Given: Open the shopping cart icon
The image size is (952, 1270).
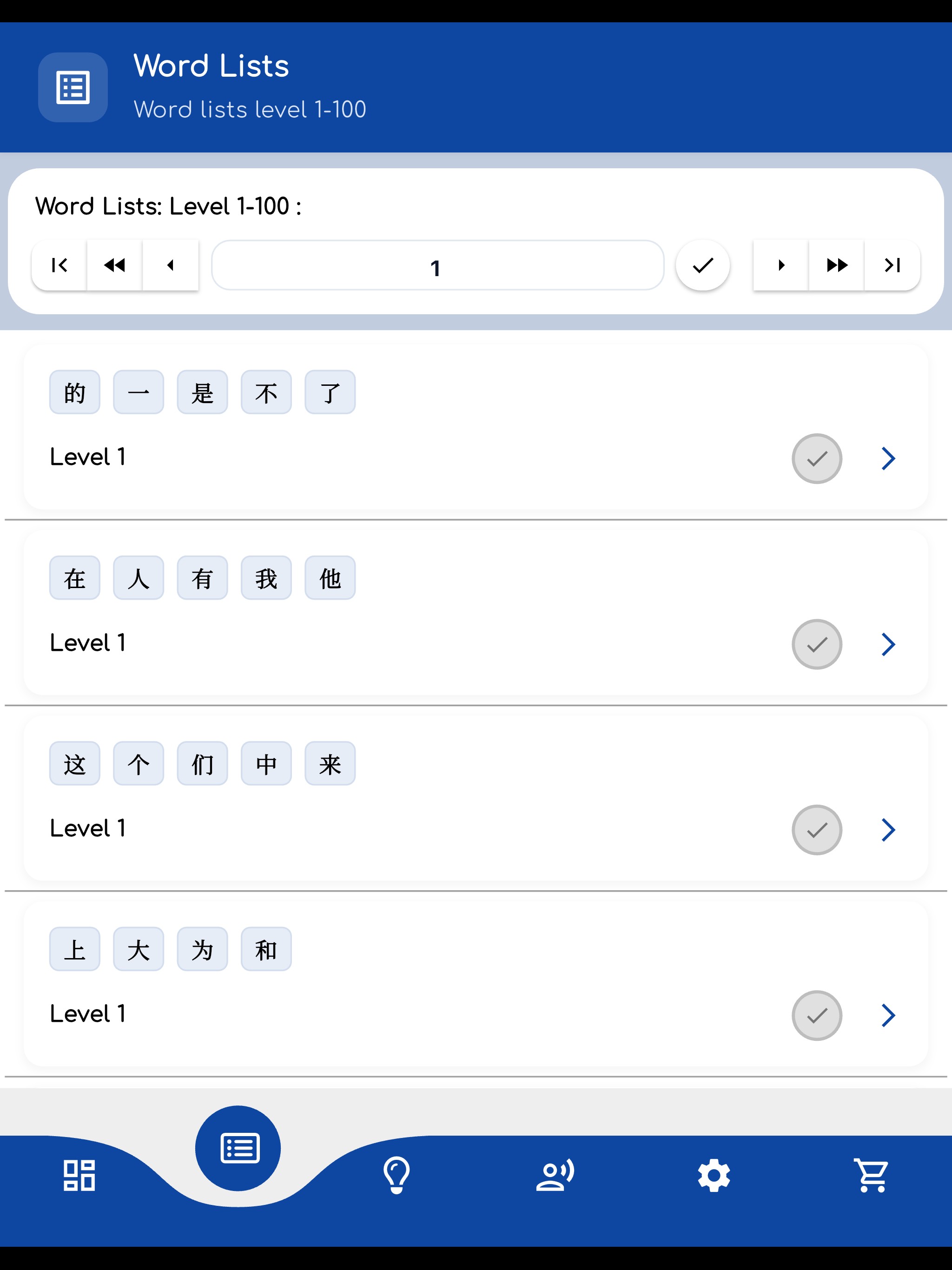Looking at the screenshot, I should point(871,1175).
